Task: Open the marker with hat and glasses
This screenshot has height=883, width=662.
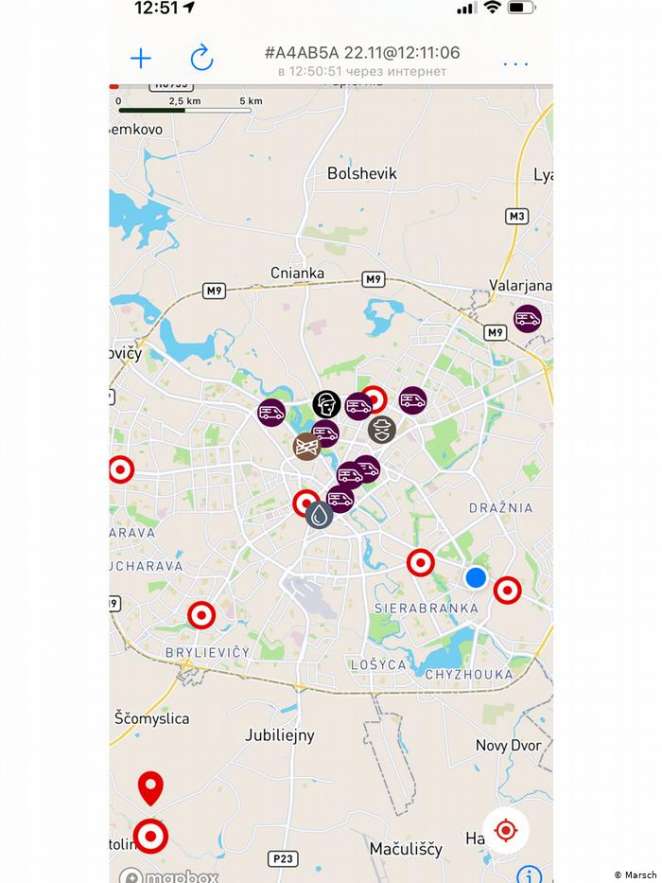Action: [381, 430]
